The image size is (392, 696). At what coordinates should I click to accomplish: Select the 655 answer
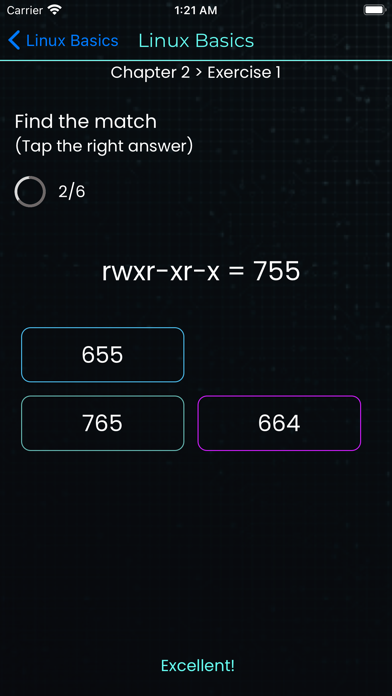tap(103, 355)
